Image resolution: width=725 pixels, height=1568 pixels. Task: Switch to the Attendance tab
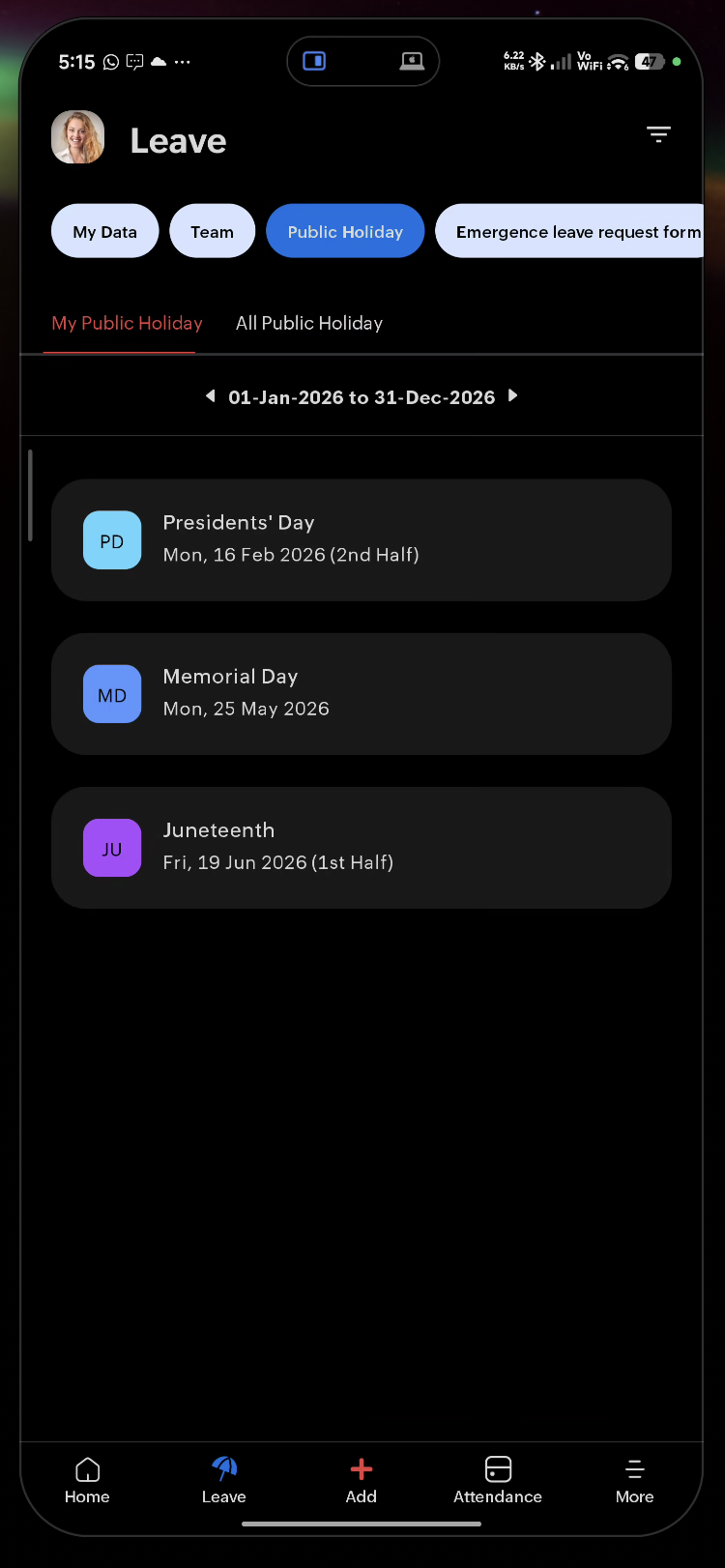click(x=498, y=1480)
